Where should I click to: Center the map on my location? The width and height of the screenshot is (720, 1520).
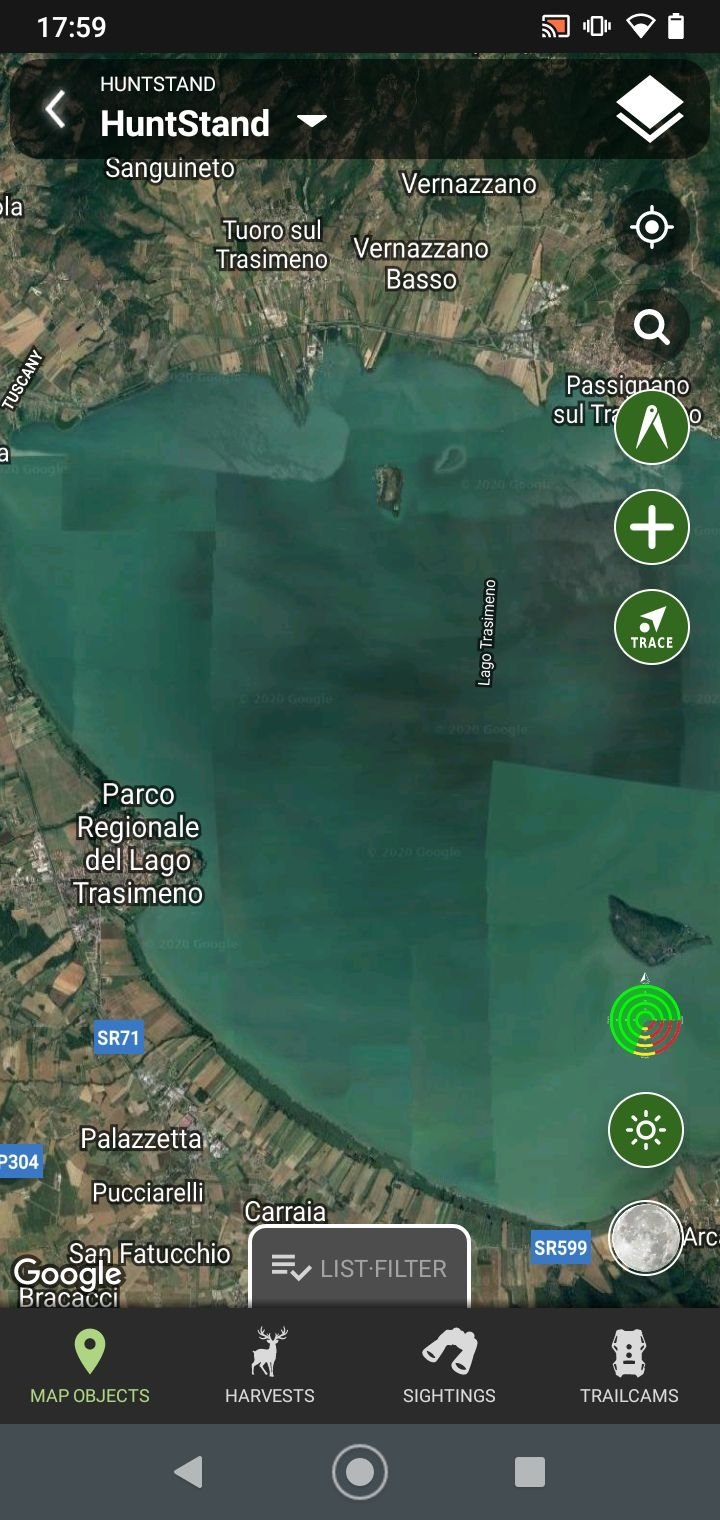click(x=652, y=227)
